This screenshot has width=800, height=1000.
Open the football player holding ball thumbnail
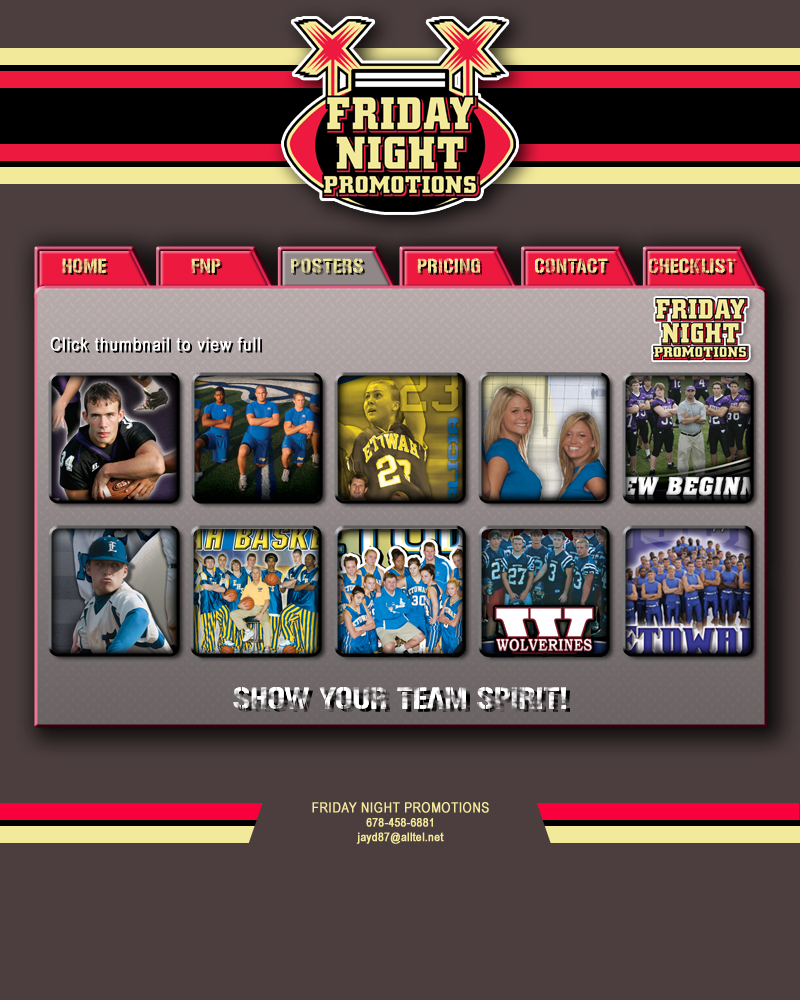pos(115,438)
